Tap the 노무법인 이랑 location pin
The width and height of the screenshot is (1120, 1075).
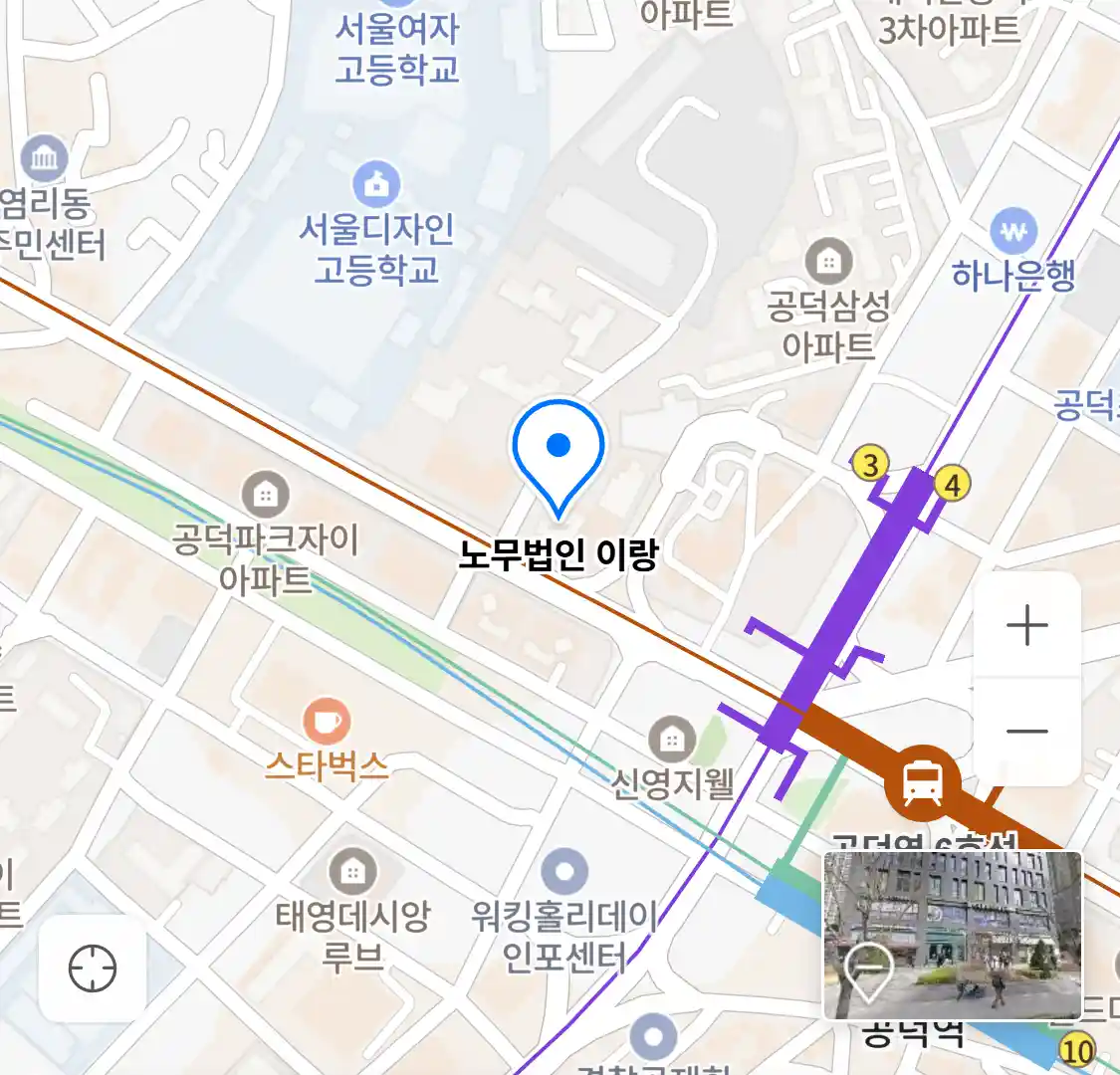[559, 454]
